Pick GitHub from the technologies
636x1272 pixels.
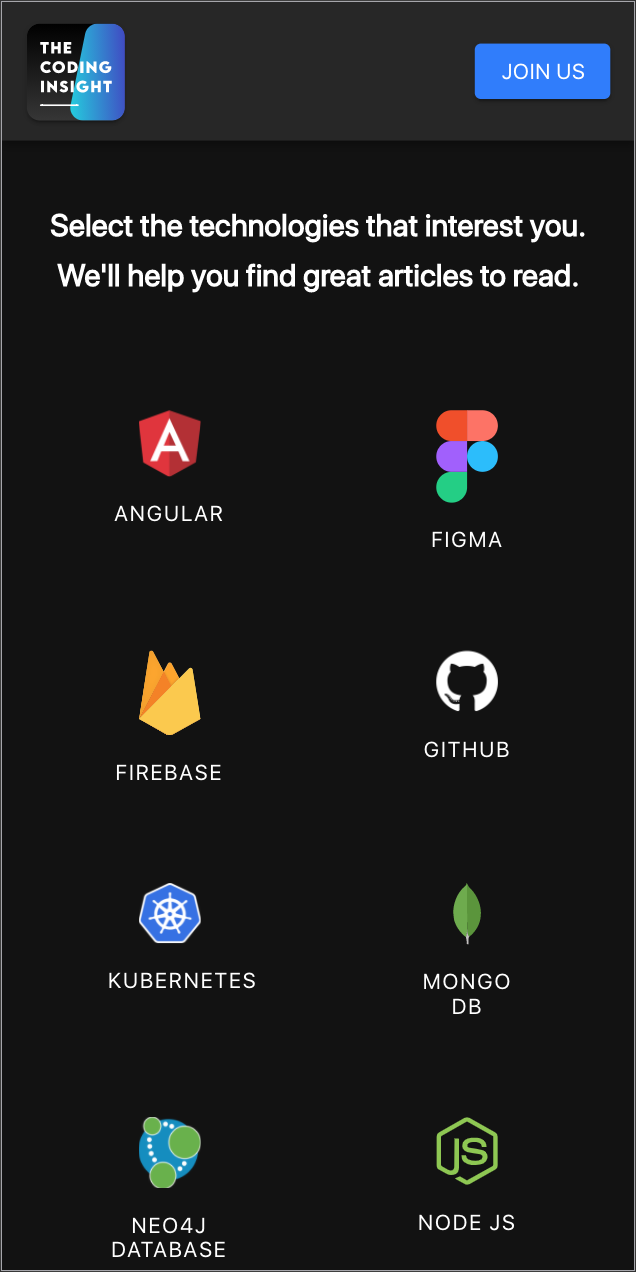pyautogui.click(x=467, y=704)
